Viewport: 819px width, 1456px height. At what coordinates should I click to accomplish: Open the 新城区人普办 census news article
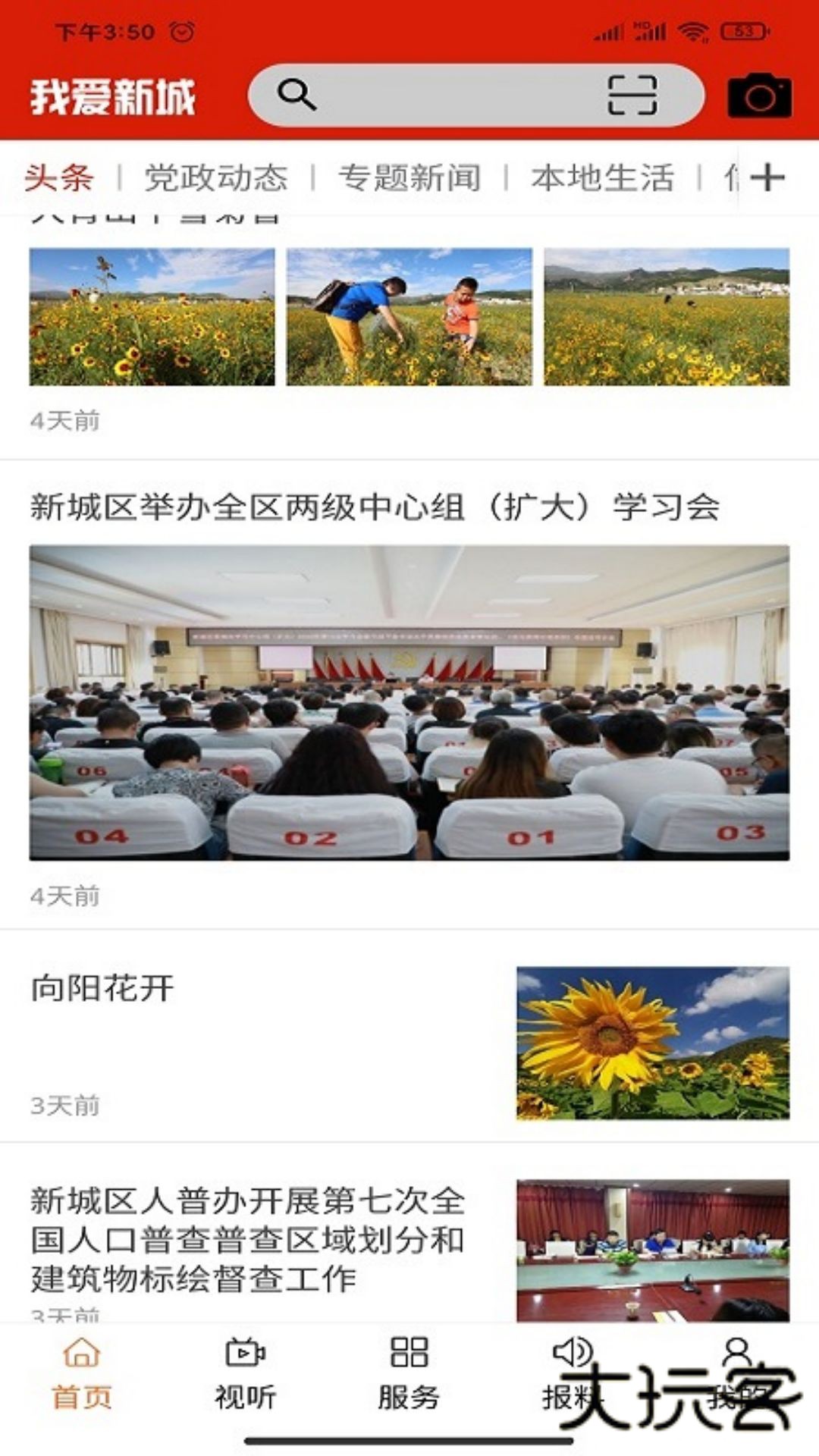click(250, 1228)
